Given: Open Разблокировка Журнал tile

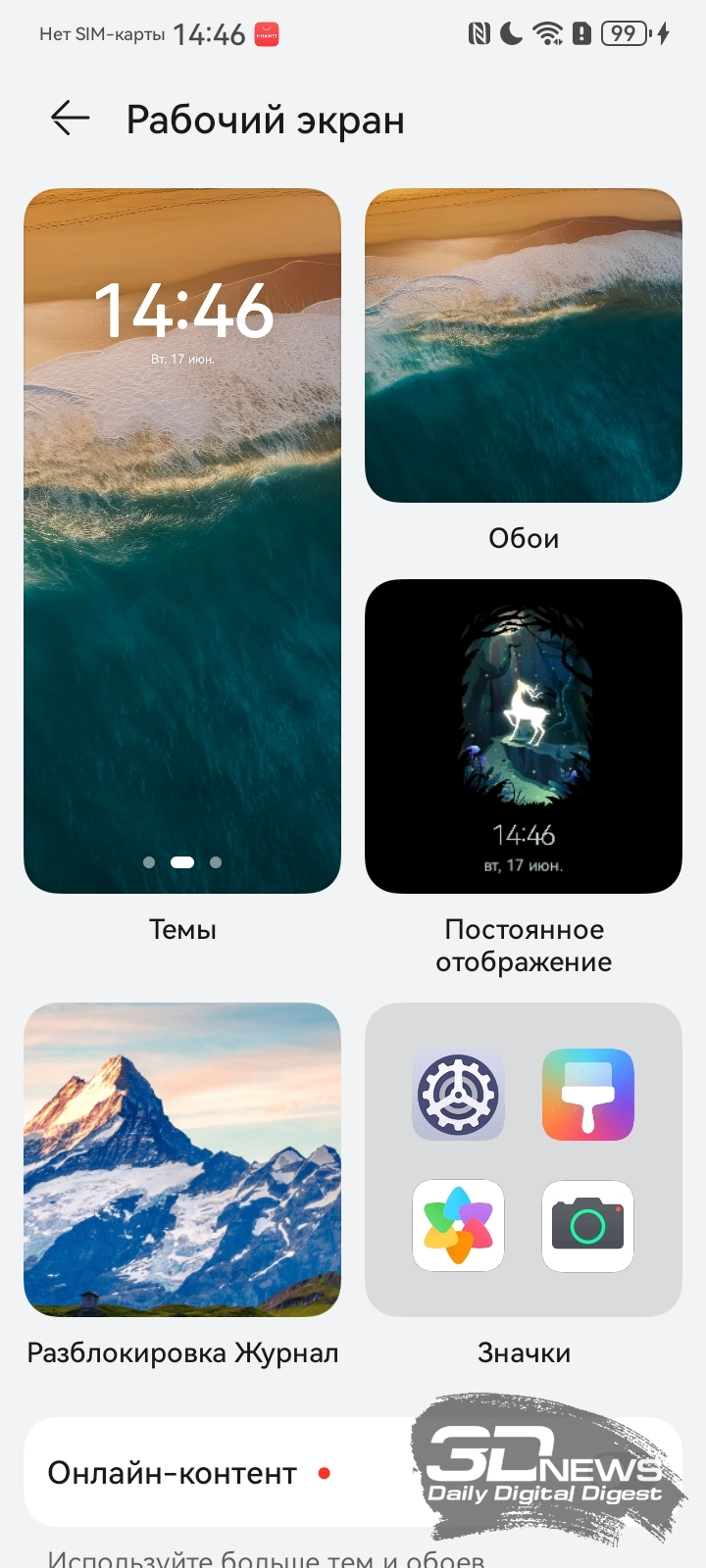Looking at the screenshot, I should click(182, 1159).
